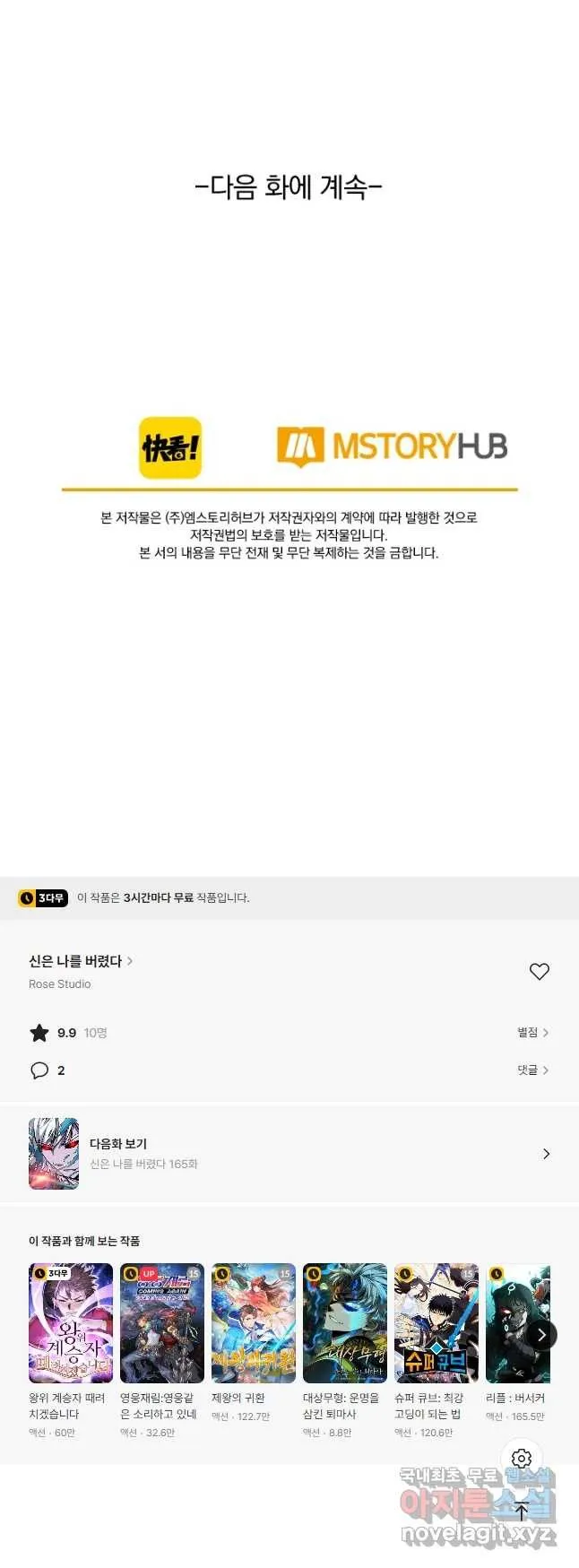This screenshot has width=579, height=1568.
Task: Jump back to top of page
Action: point(522,1511)
